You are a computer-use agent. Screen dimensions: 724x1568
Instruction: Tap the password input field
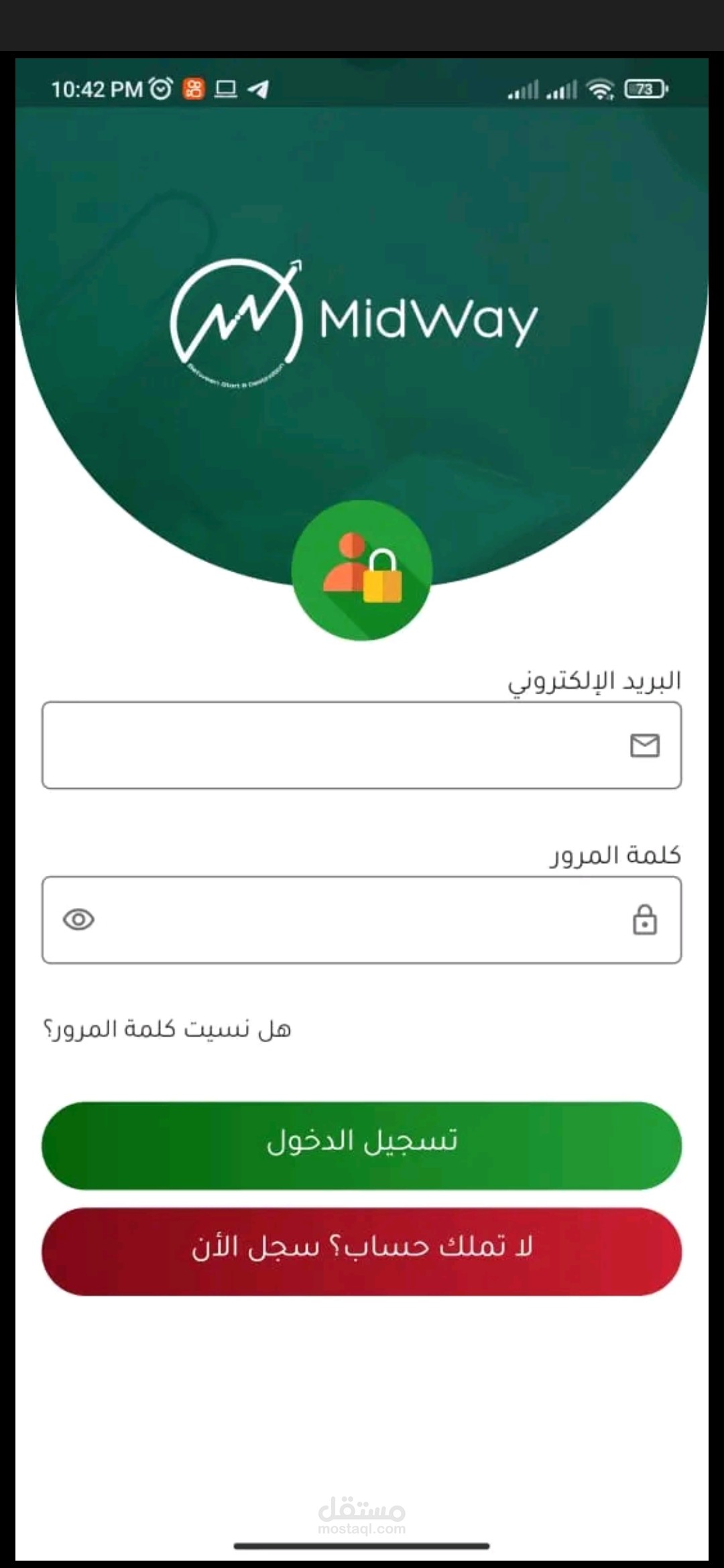pyautogui.click(x=361, y=920)
